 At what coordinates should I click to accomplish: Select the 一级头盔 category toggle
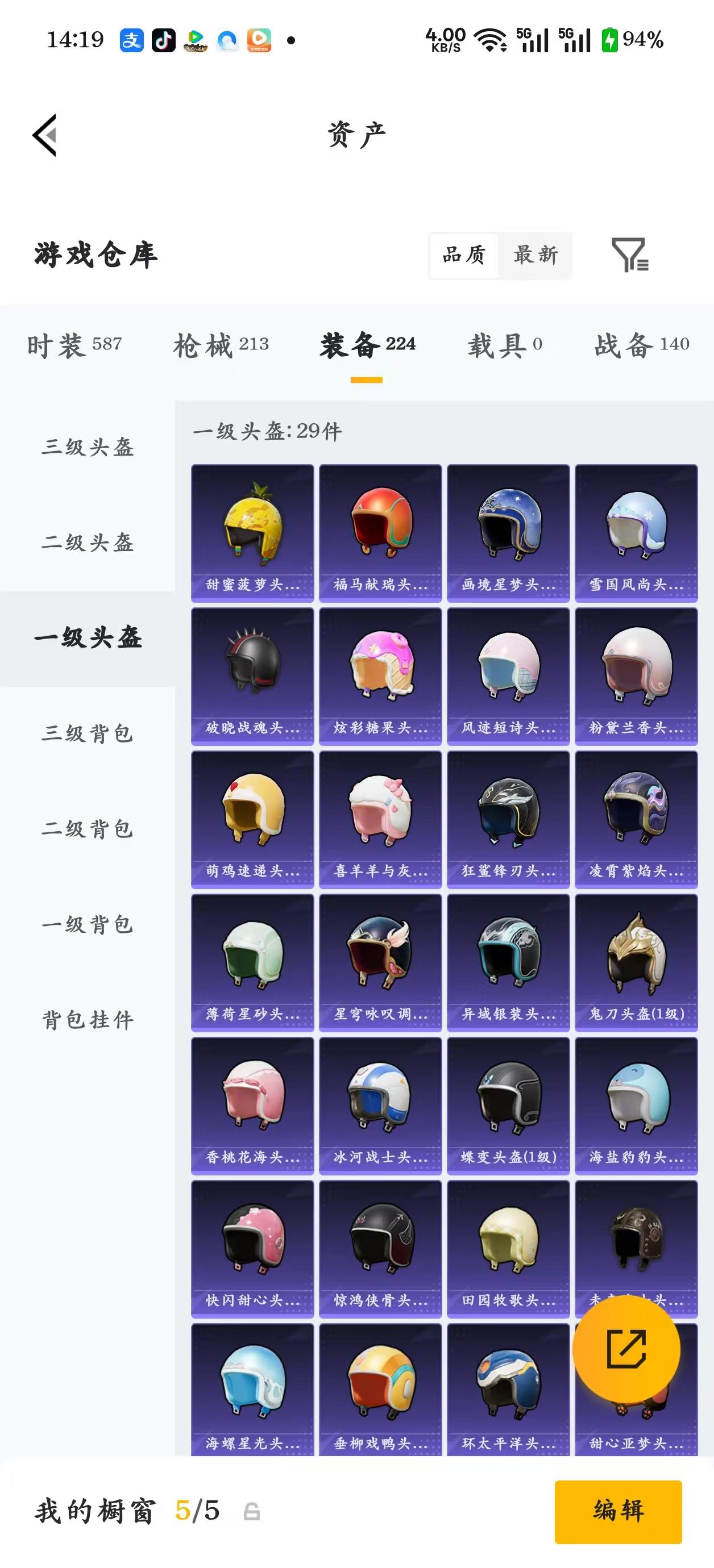[x=88, y=639]
